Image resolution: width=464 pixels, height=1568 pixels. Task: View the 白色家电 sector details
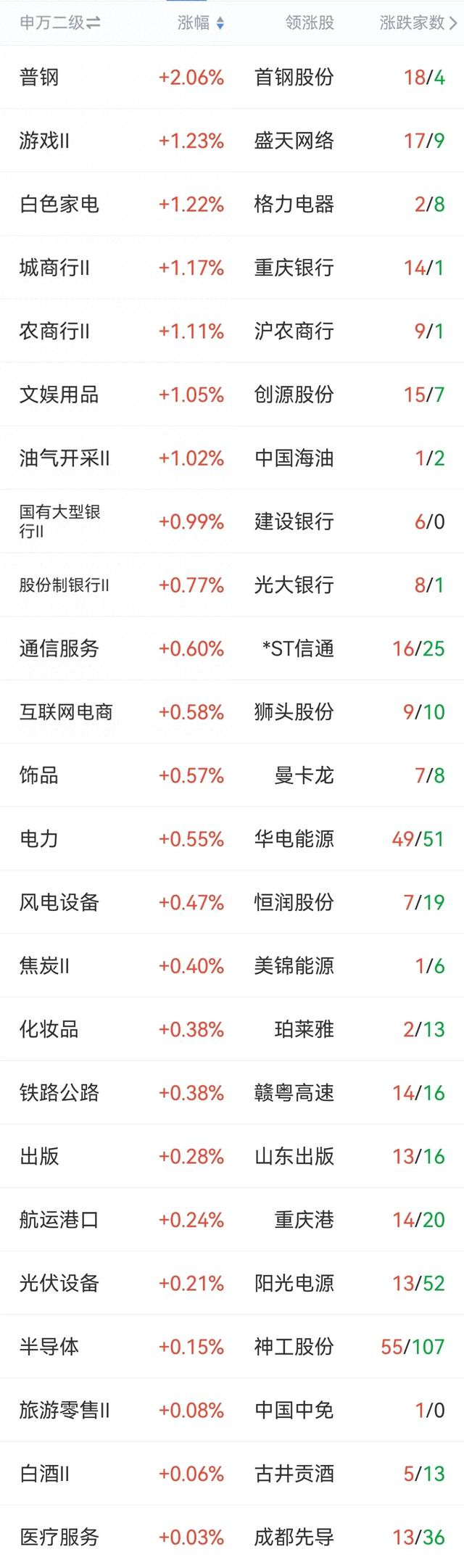click(232, 204)
